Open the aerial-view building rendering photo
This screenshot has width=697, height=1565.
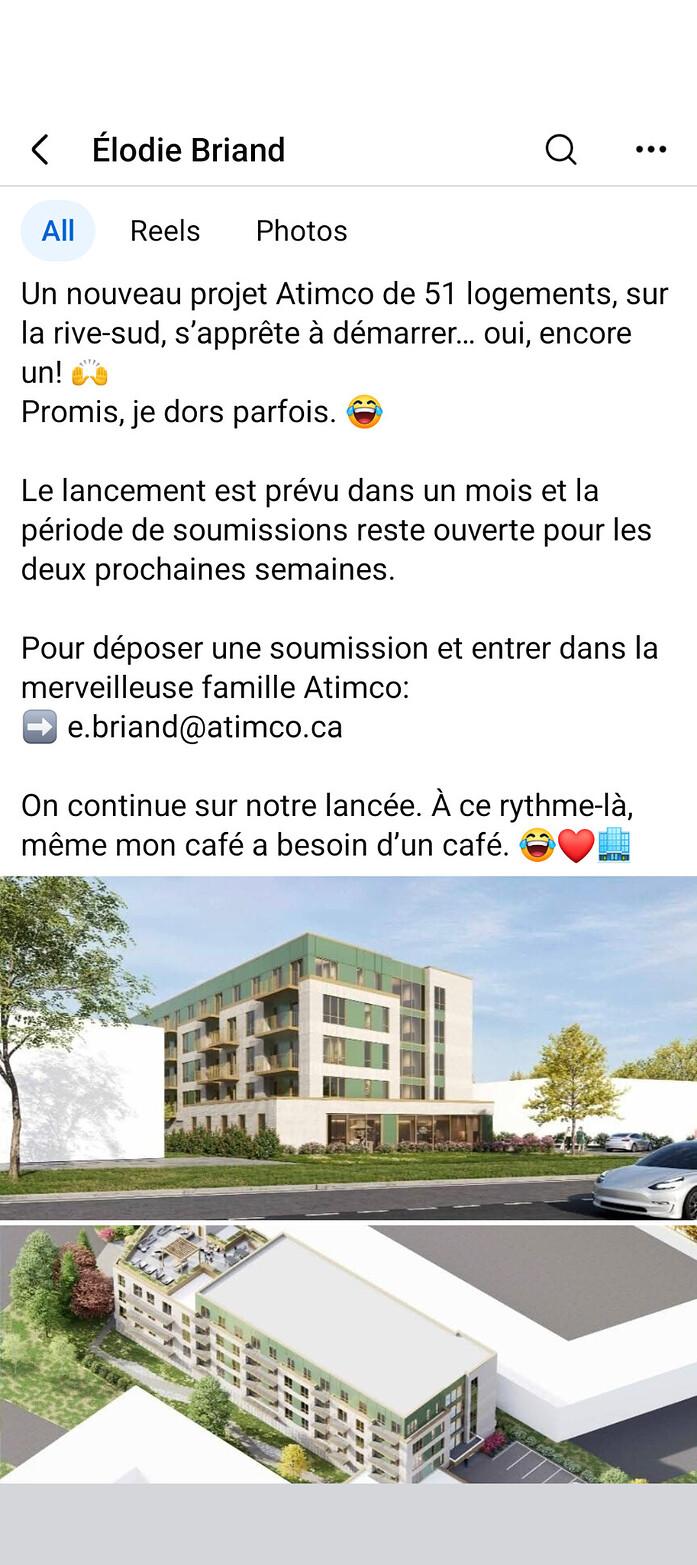pyautogui.click(x=348, y=1354)
